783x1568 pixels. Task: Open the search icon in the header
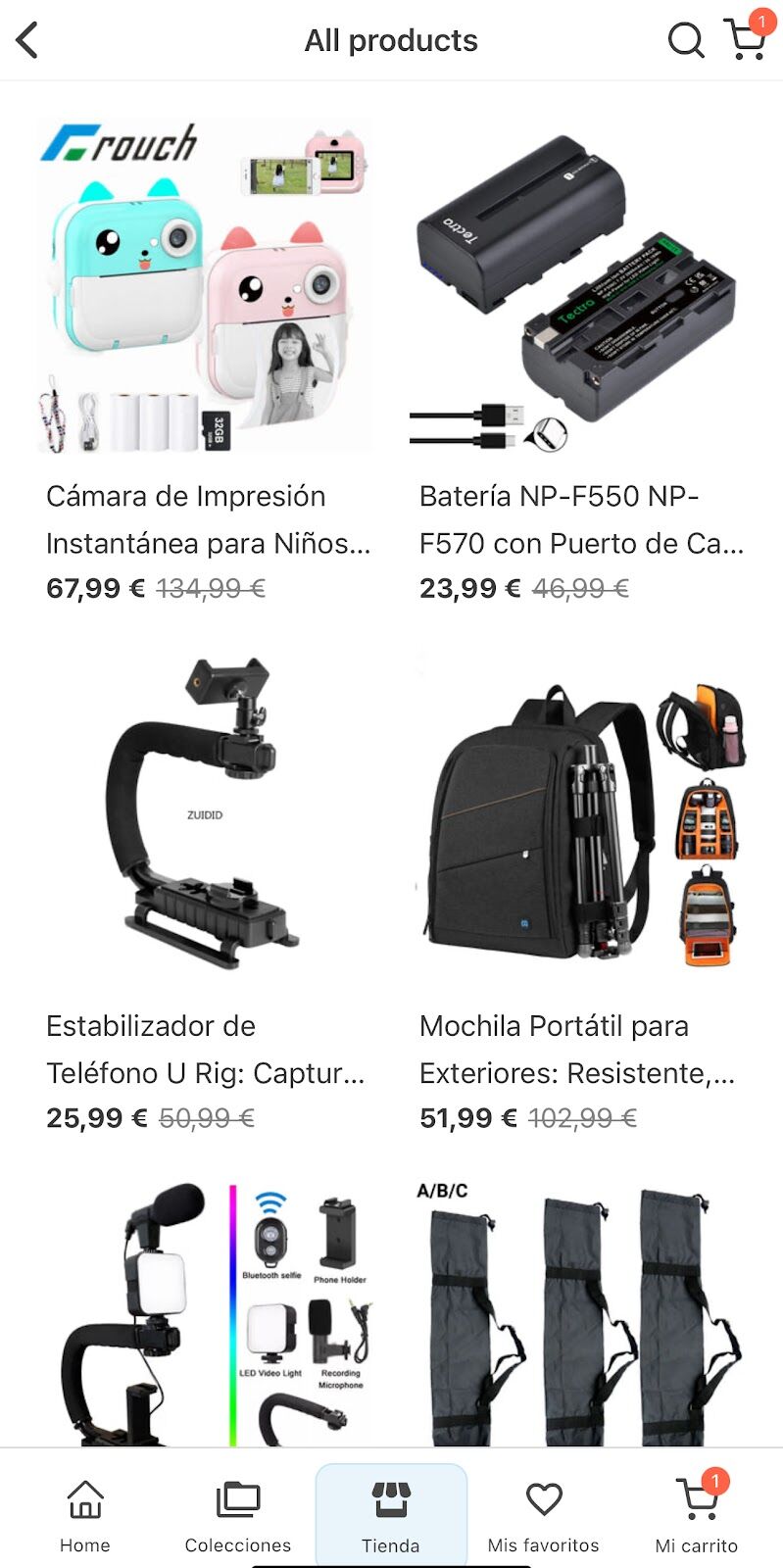[x=685, y=40]
